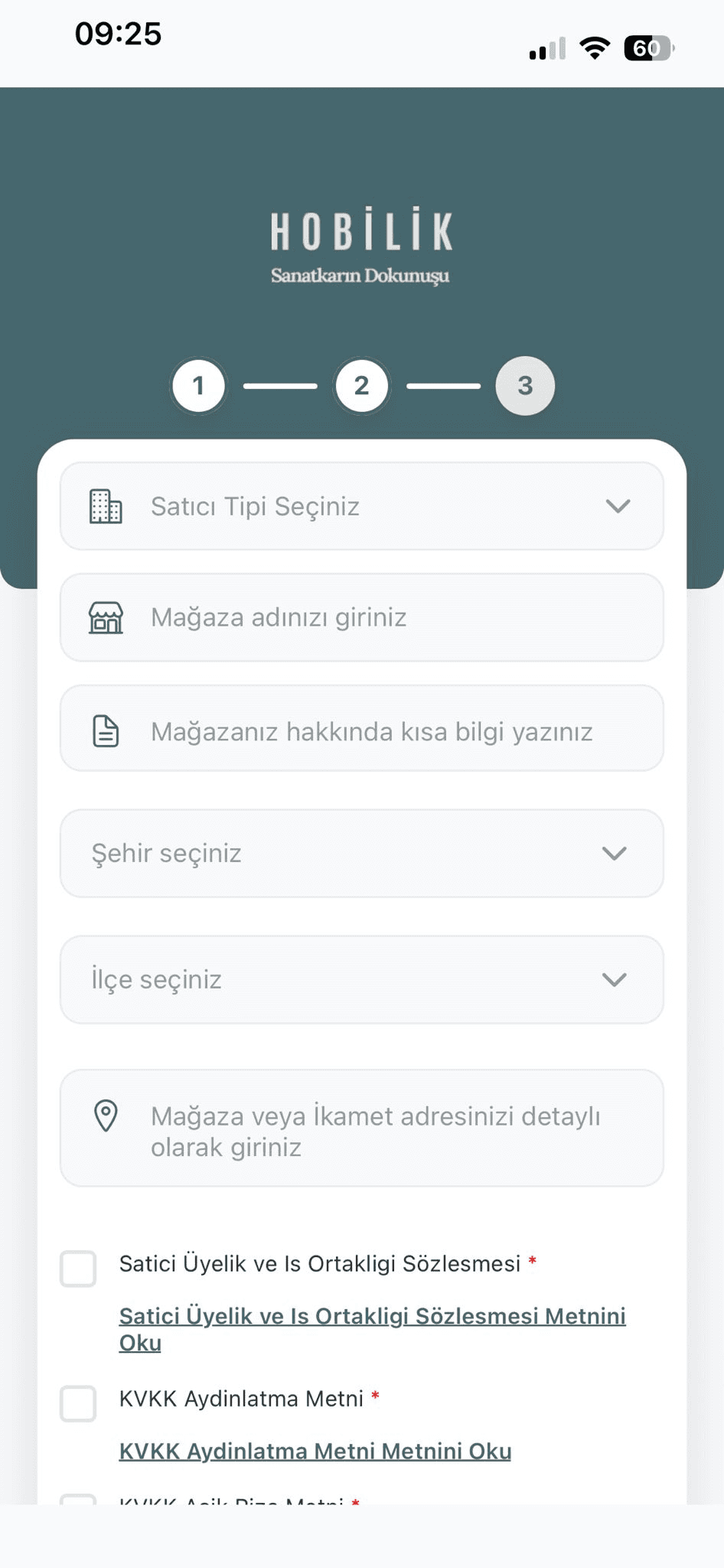Viewport: 724px width, 1568px height.
Task: Tap the Mağaza veya İkamet adresinizi field
Action: (x=361, y=1129)
